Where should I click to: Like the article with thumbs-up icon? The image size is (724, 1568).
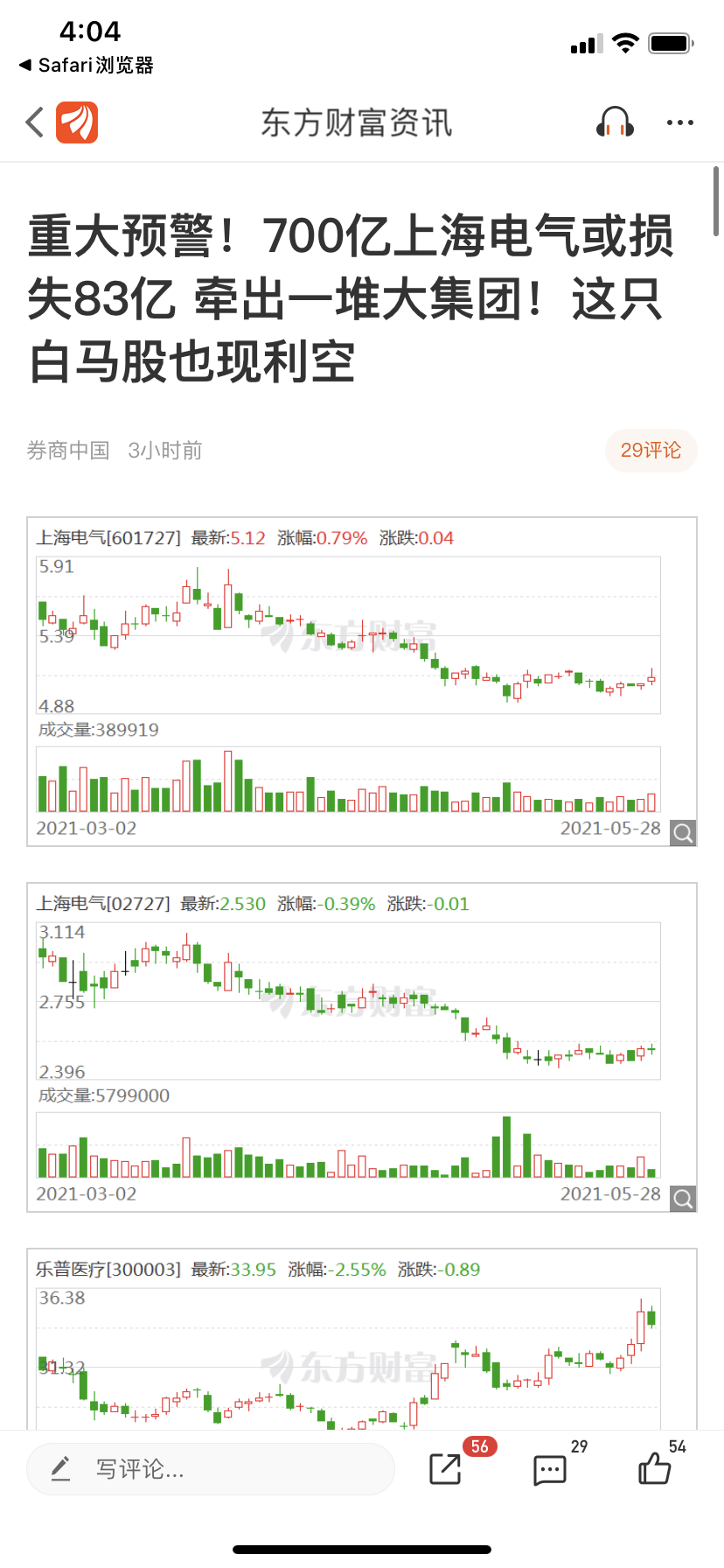click(x=654, y=1467)
